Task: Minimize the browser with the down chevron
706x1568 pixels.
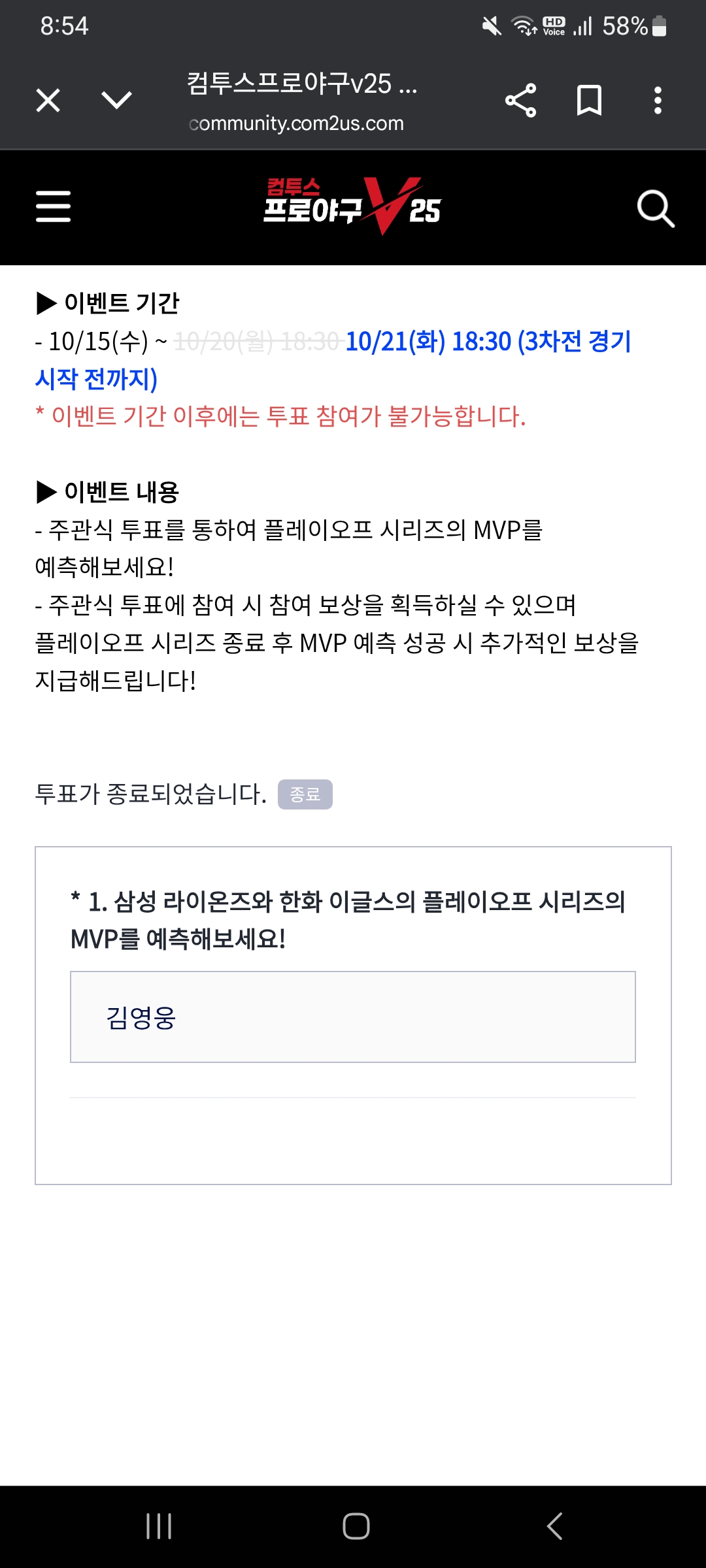Action: pos(117,101)
